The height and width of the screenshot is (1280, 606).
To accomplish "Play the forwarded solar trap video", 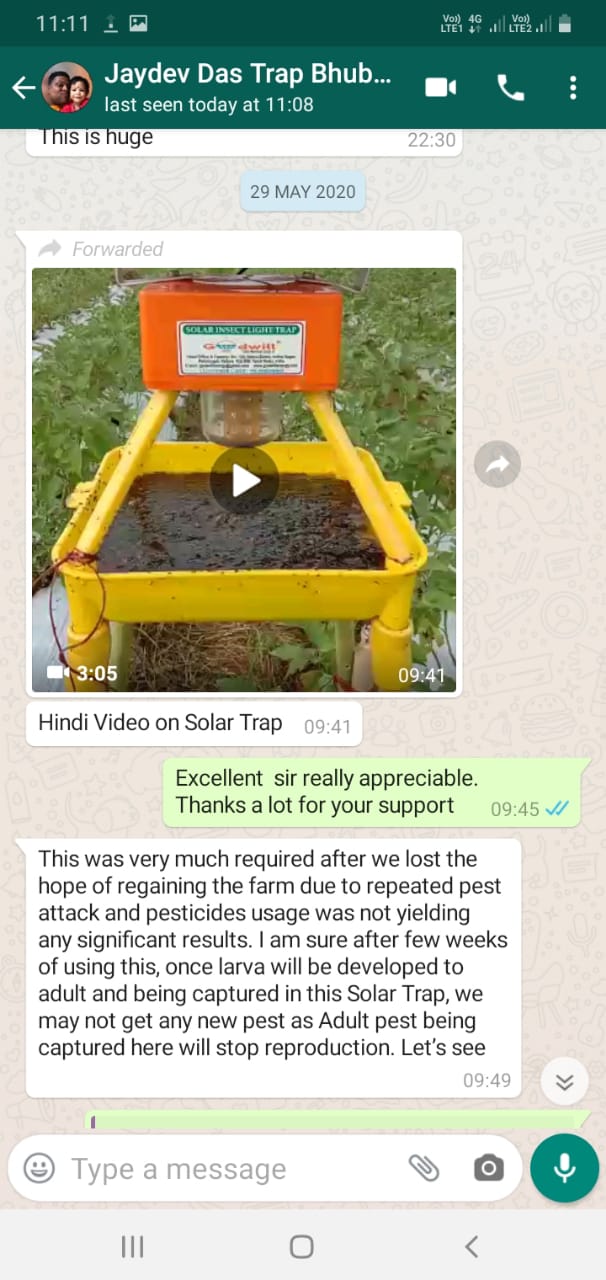I will click(x=245, y=481).
